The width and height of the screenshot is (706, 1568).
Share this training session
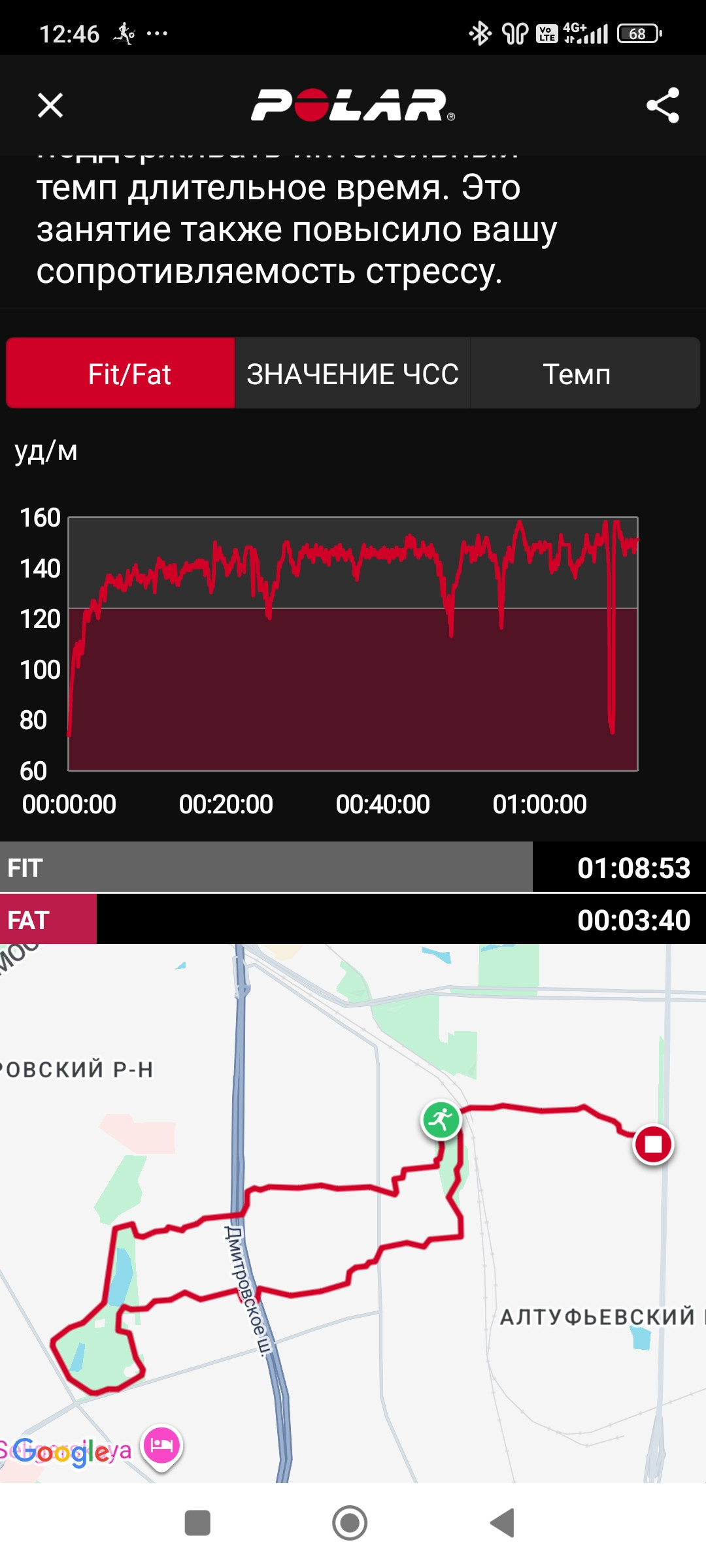coord(663,105)
